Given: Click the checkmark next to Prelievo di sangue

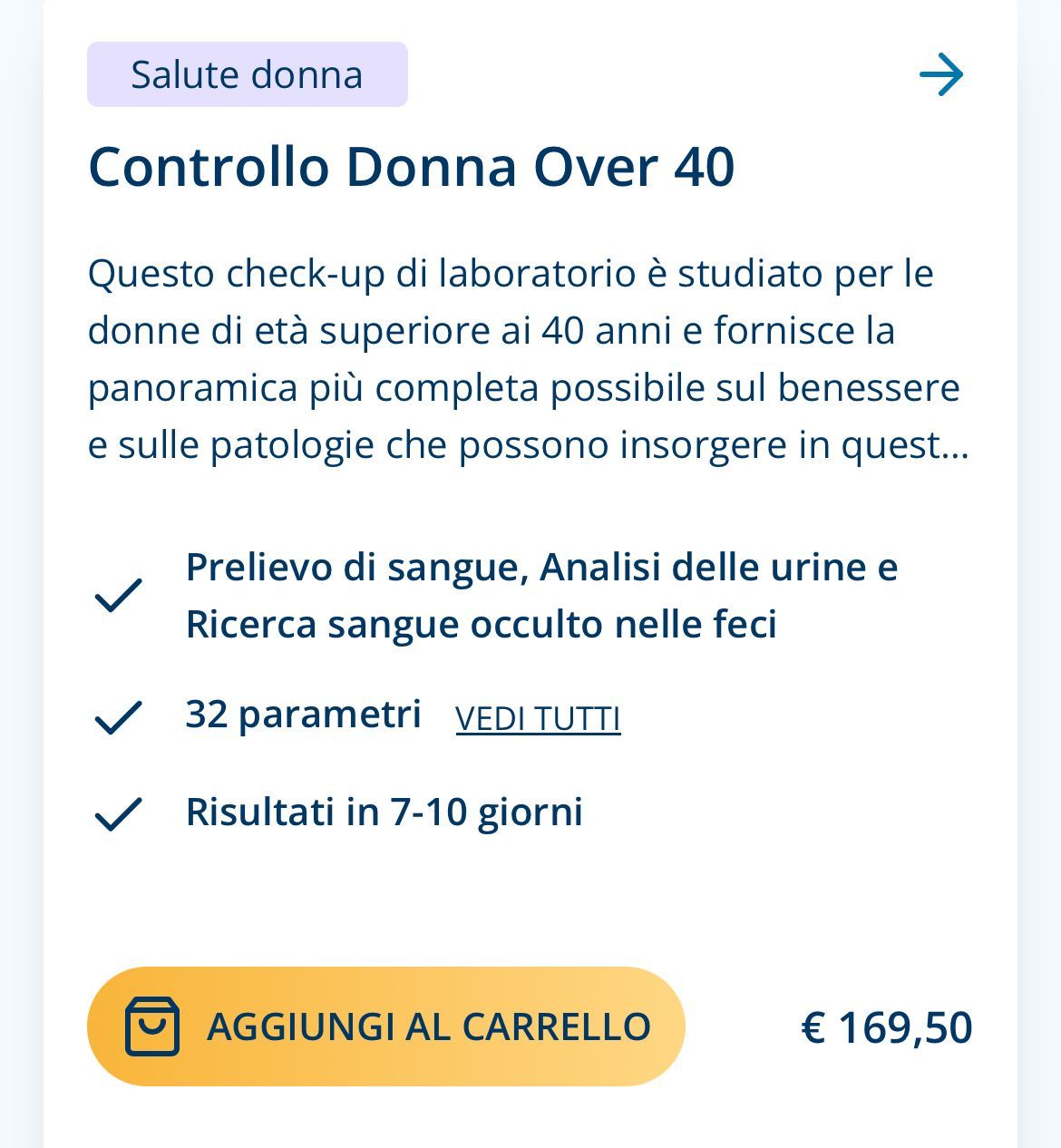Looking at the screenshot, I should pyautogui.click(x=119, y=597).
